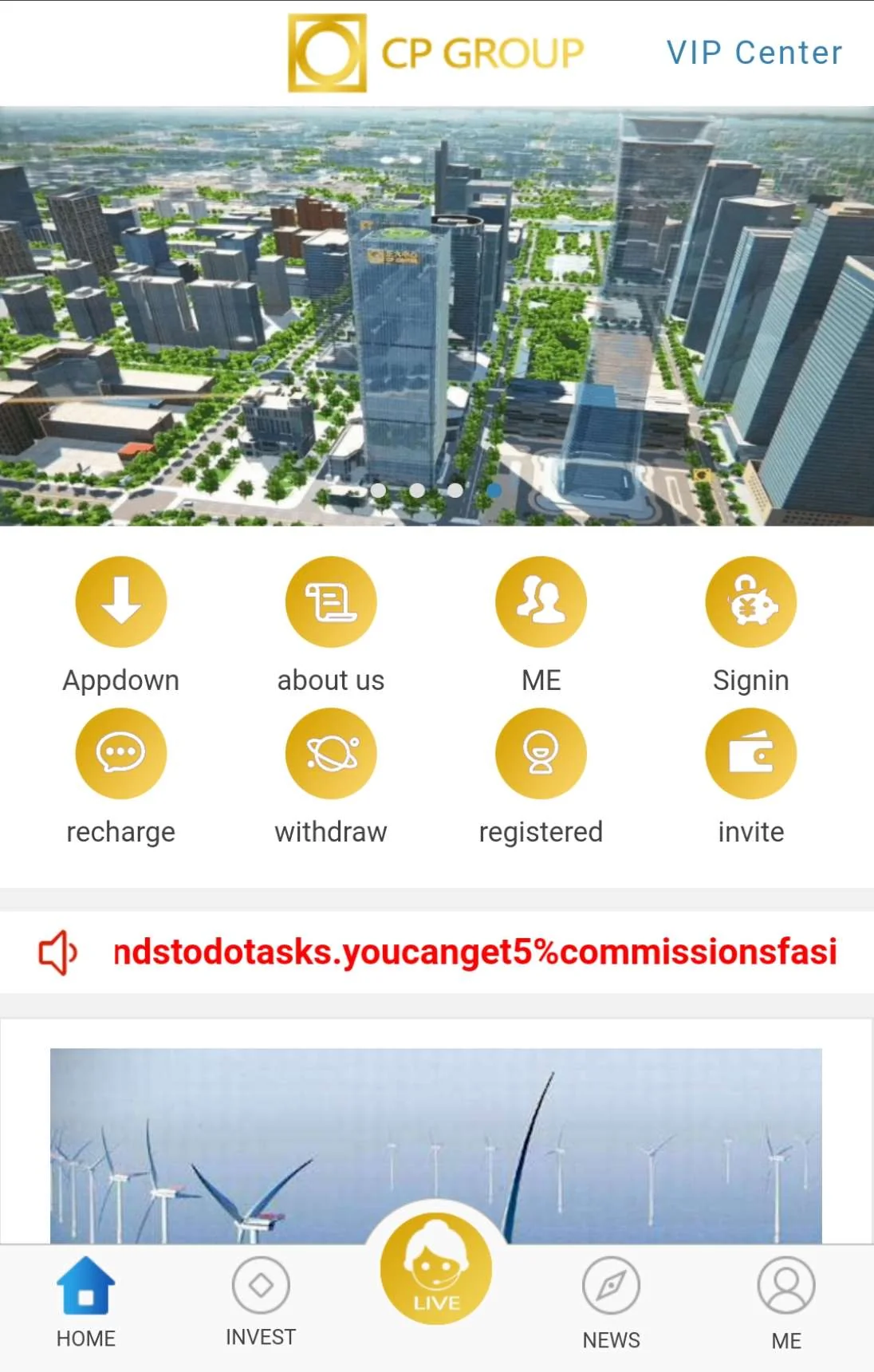Tap the Appdown download icon
874x1372 pixels.
tap(121, 601)
